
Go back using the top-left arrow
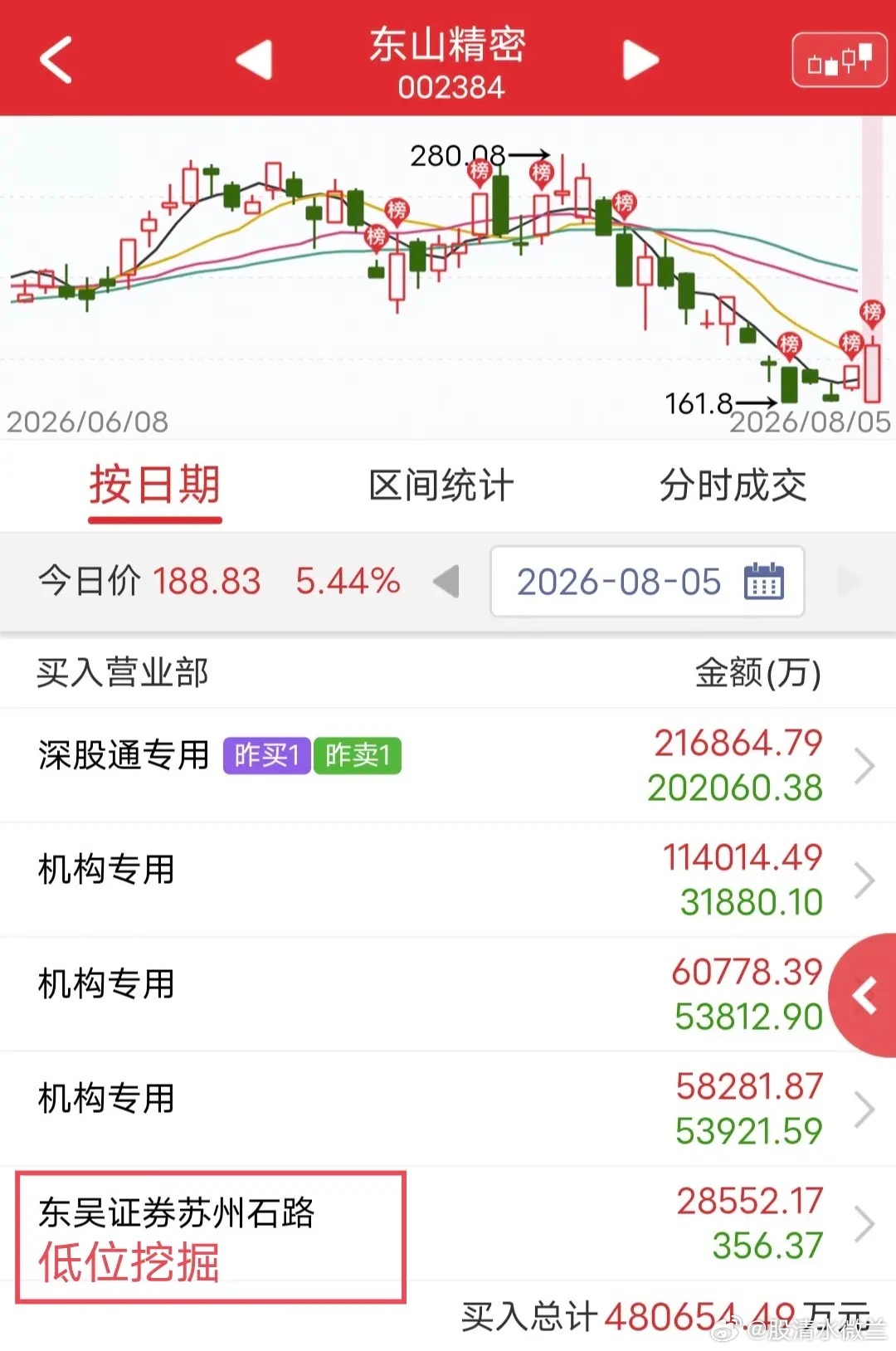coord(56,60)
